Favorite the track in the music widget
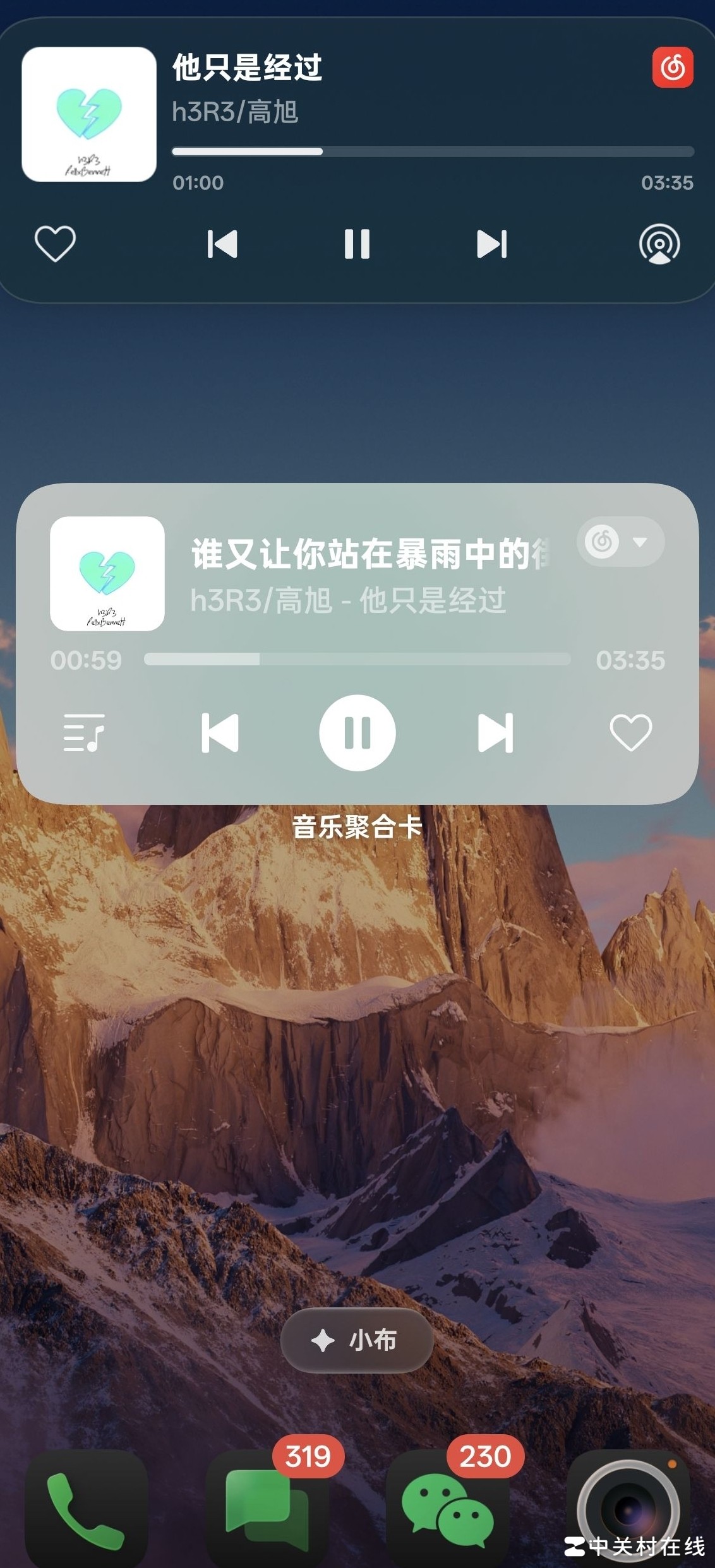 click(630, 733)
